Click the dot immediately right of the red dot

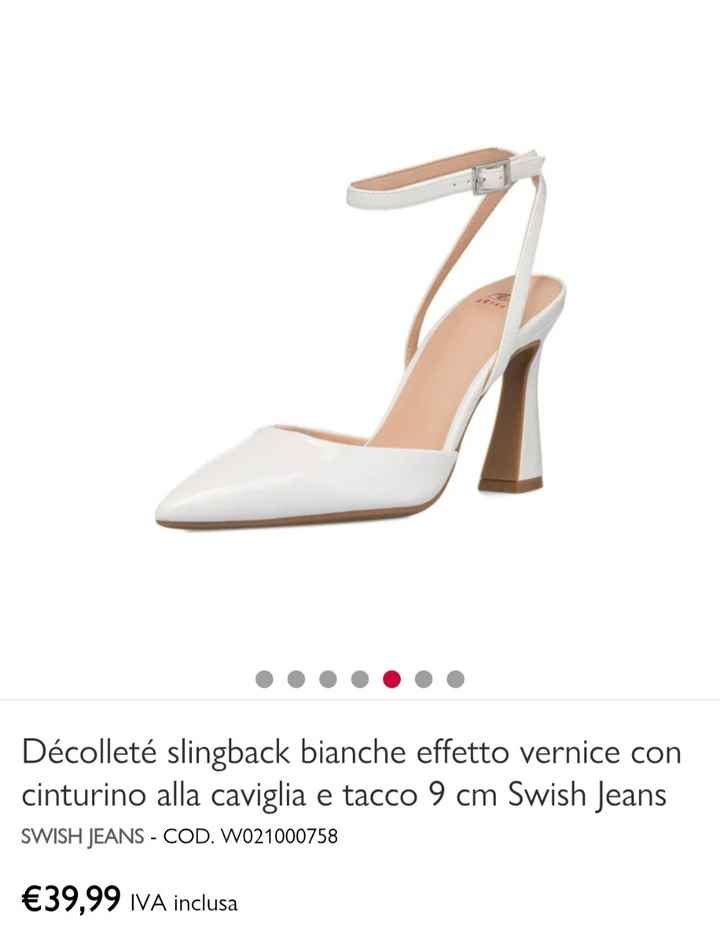pos(422,680)
